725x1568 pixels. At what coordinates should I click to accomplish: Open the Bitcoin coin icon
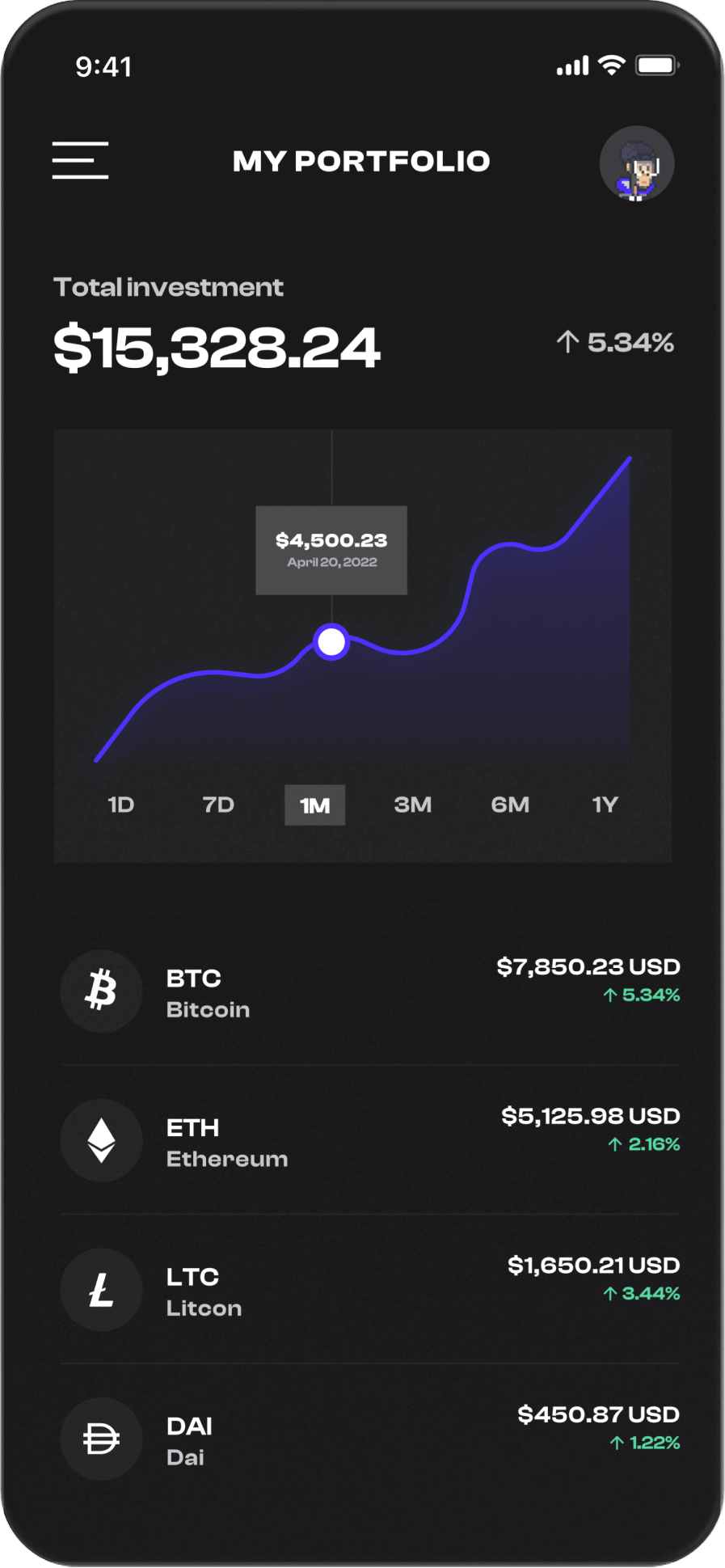coord(101,991)
